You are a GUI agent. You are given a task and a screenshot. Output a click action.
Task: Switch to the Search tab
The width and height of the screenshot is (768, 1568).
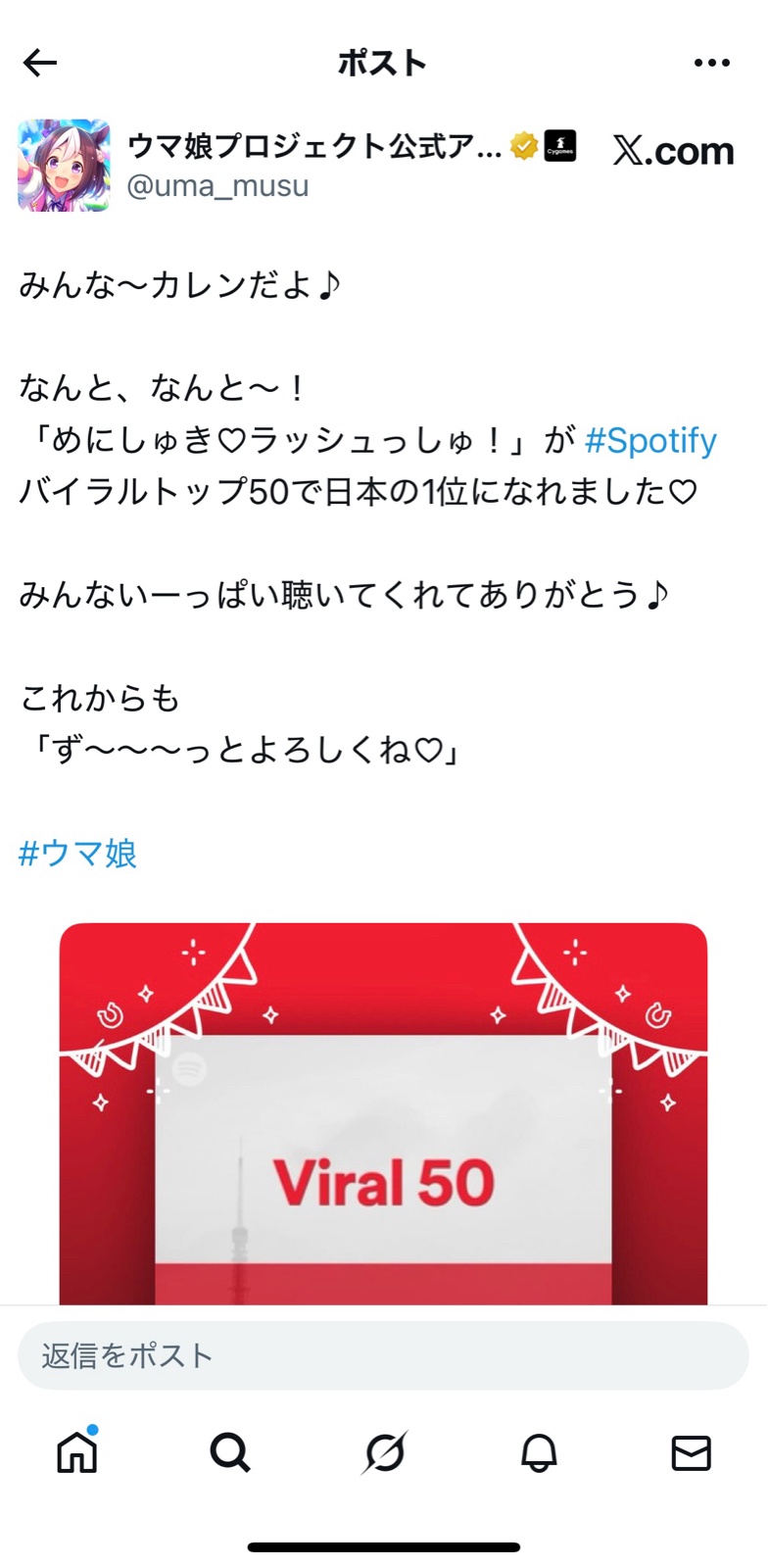click(230, 1452)
